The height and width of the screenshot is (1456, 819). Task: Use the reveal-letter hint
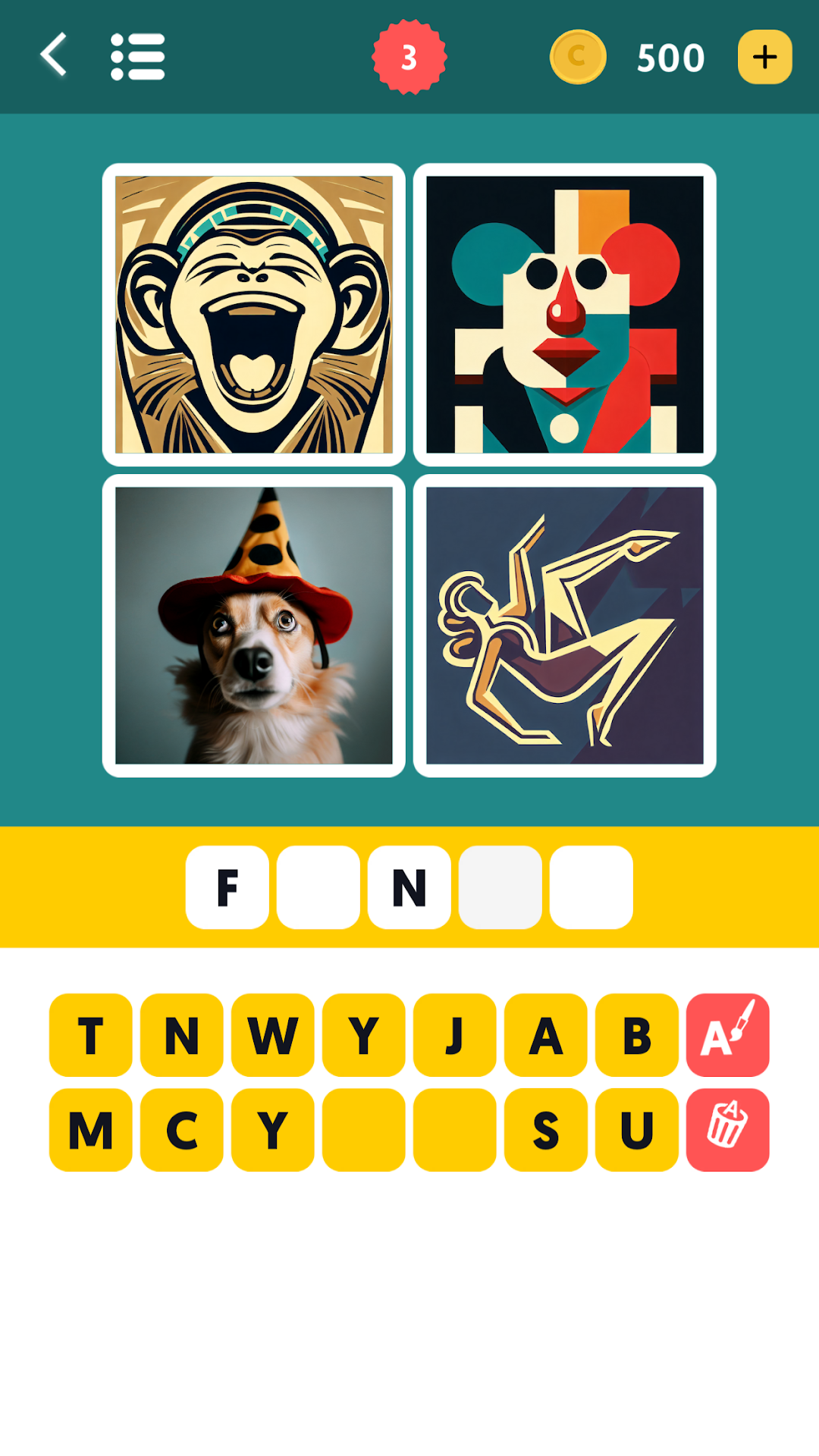[x=728, y=1035]
